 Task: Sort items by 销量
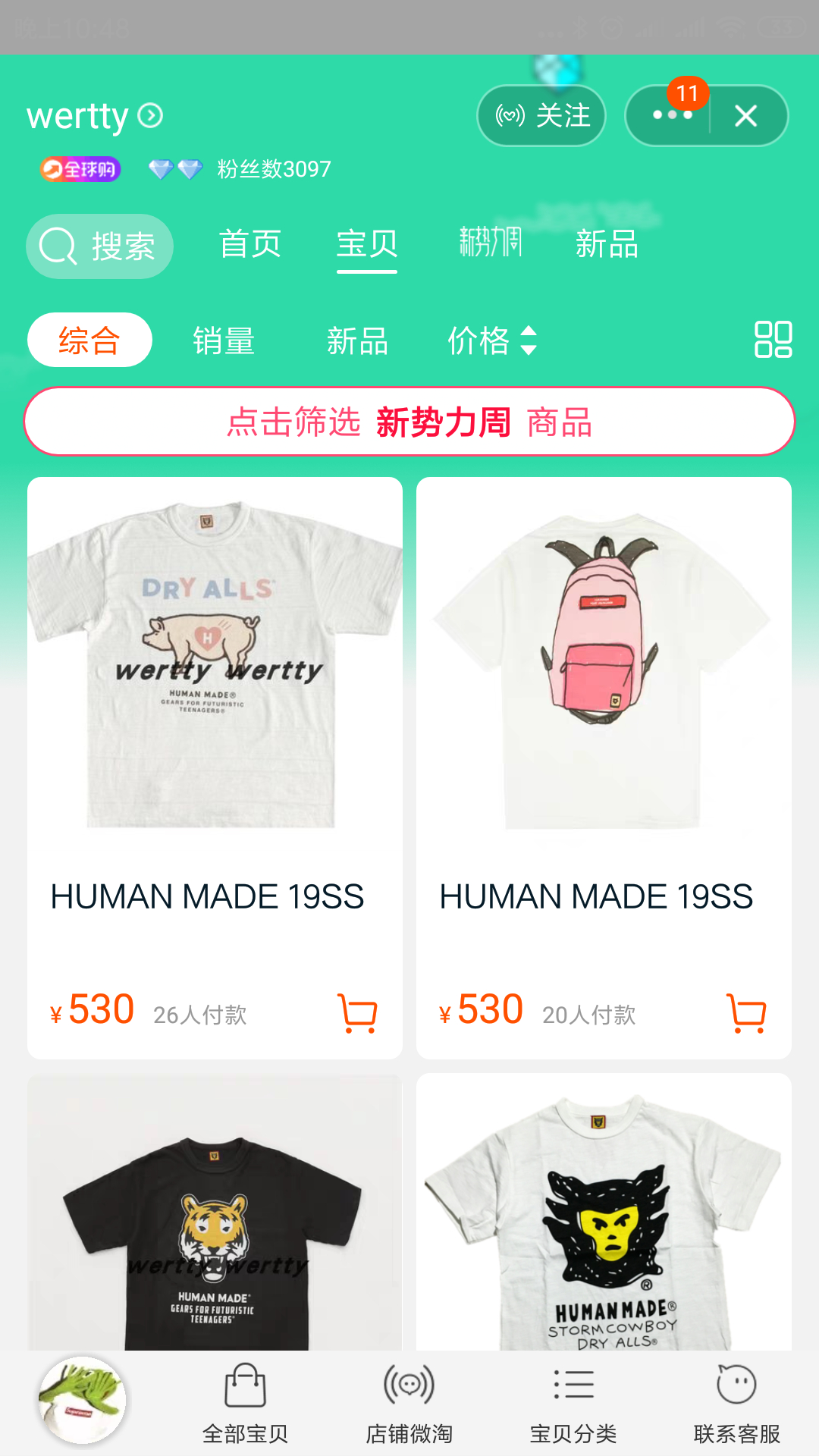pos(223,340)
